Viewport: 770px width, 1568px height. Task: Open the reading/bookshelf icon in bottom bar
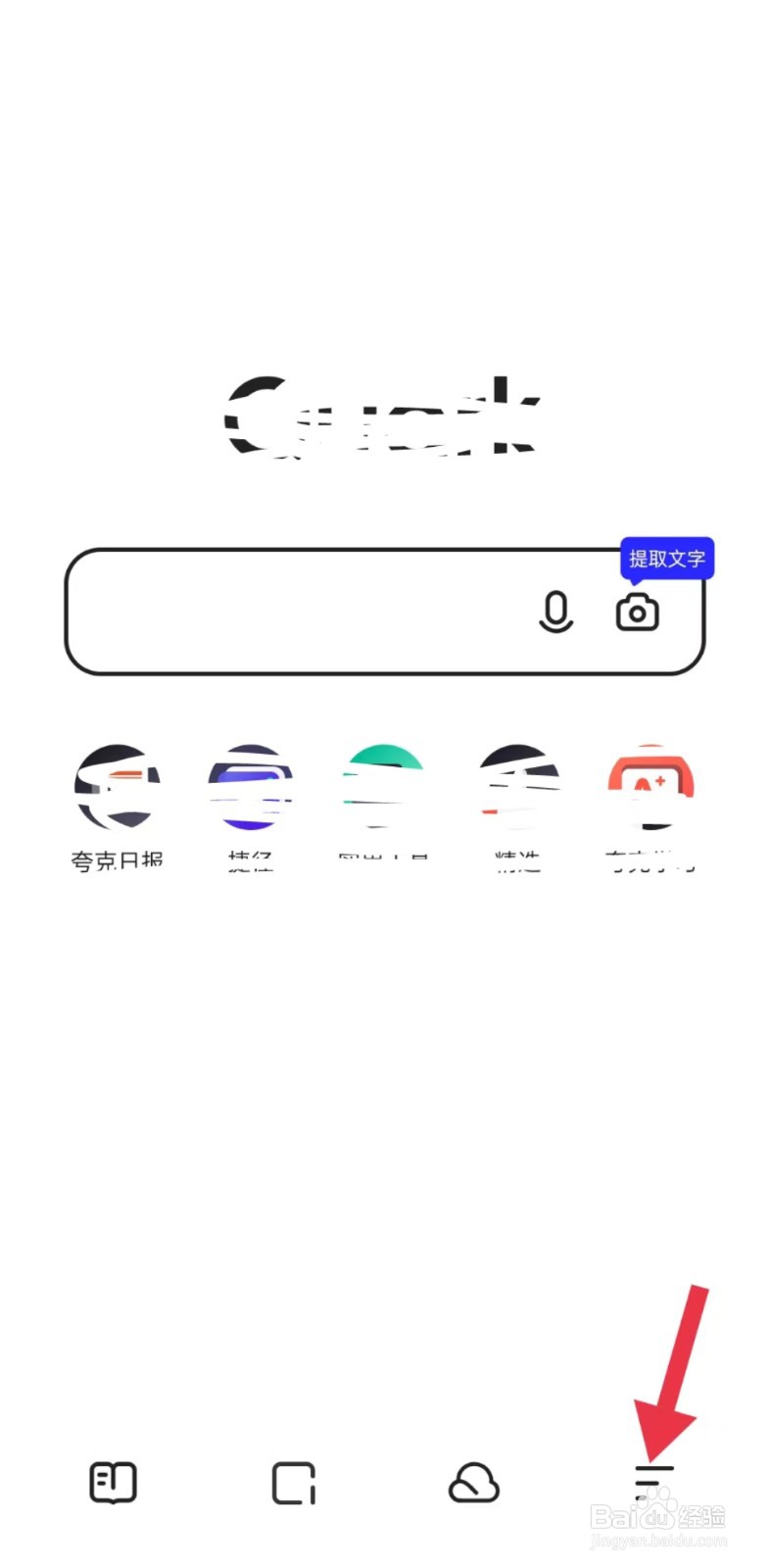click(112, 1484)
